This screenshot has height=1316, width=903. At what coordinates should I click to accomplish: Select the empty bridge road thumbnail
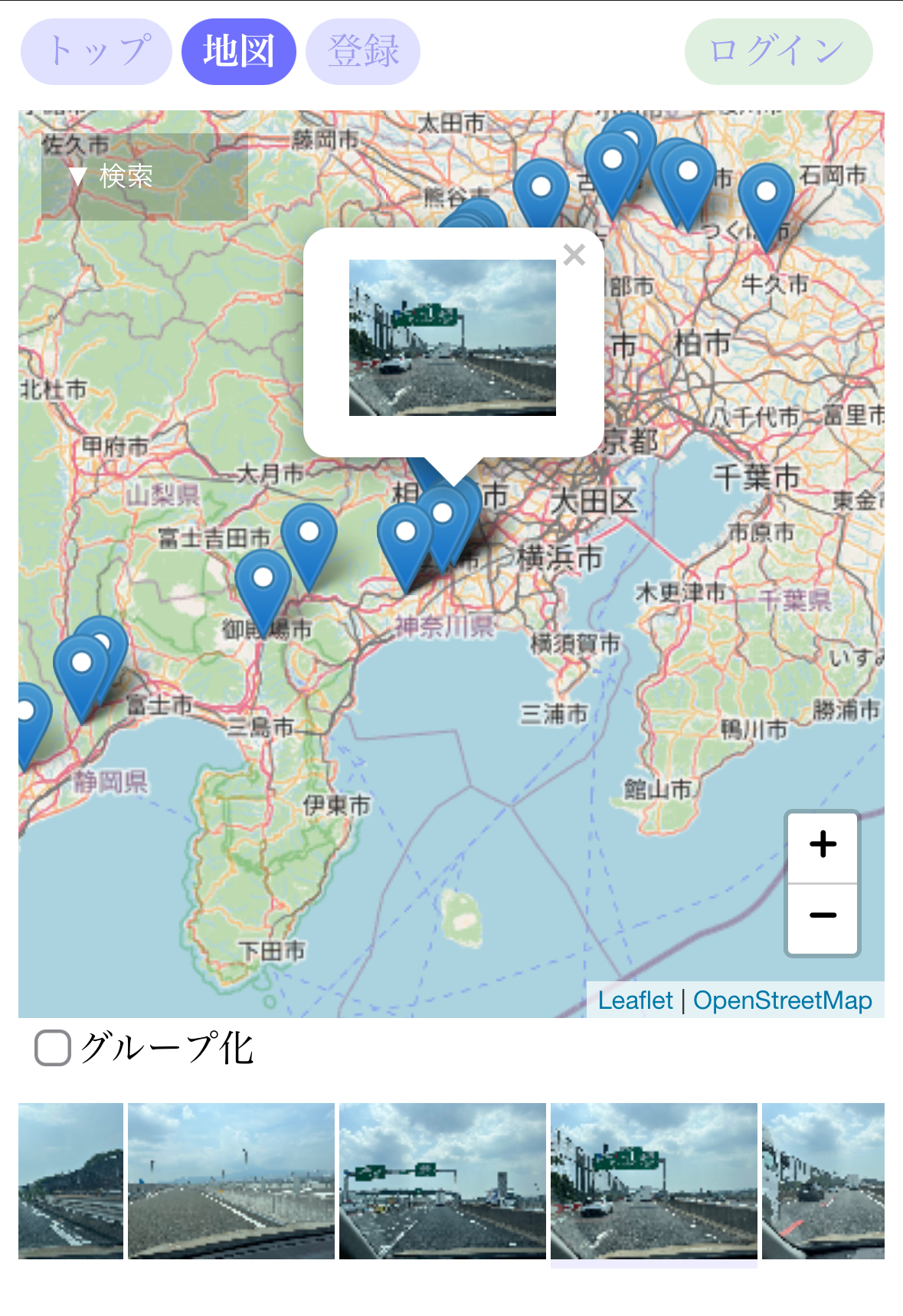tap(231, 1180)
